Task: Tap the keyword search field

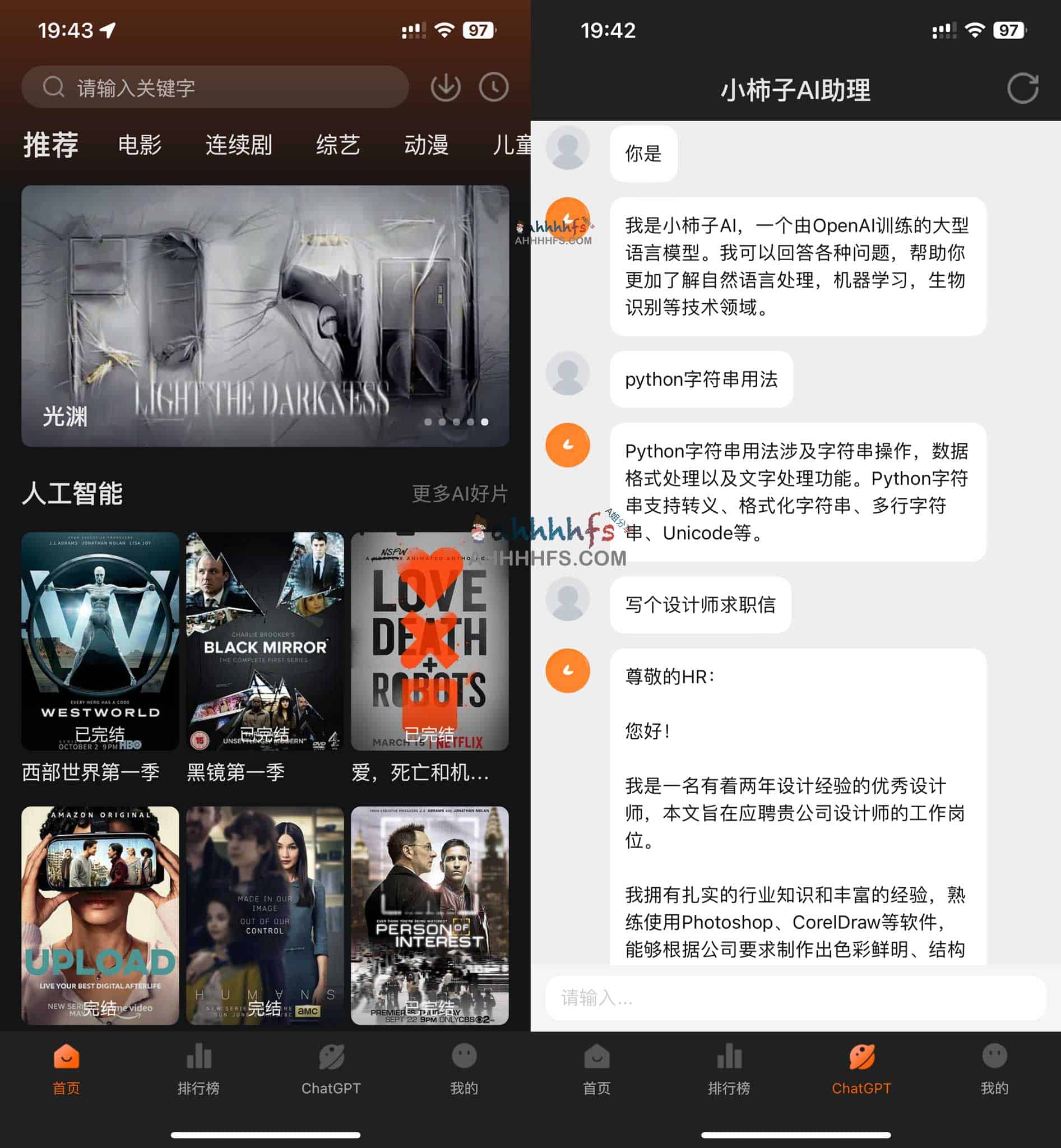Action: pos(215,87)
